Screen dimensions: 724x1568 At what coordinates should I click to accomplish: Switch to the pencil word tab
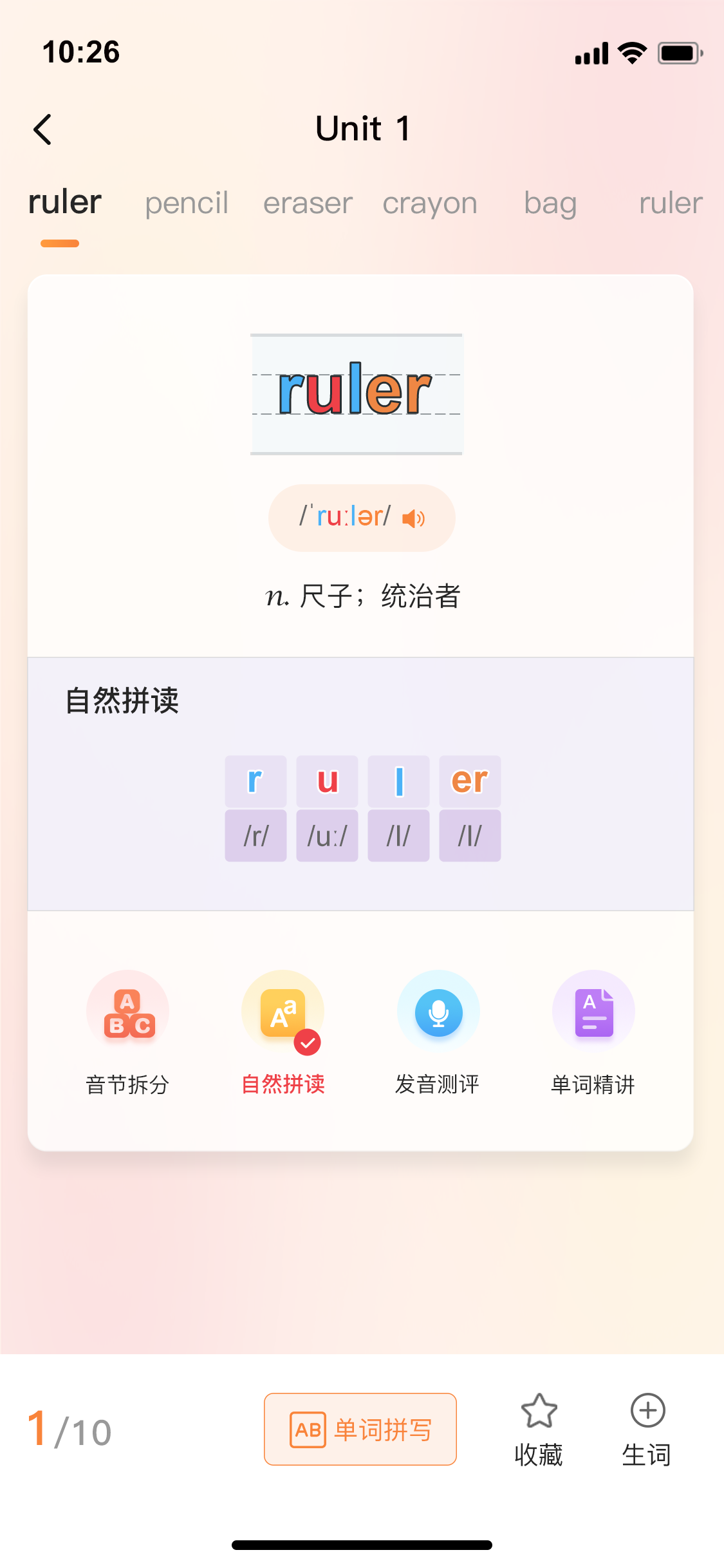[x=187, y=203]
